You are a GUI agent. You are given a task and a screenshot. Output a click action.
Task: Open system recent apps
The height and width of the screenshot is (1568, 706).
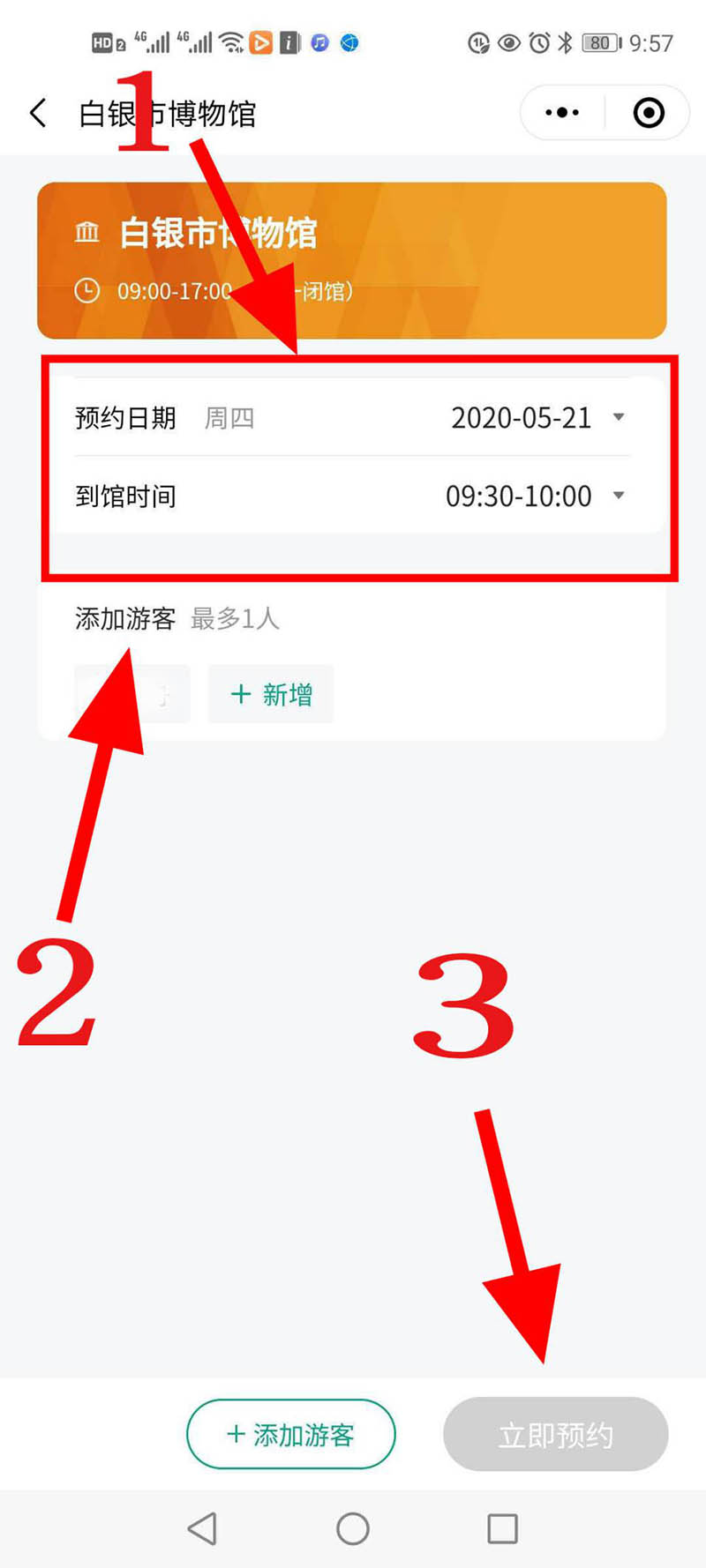[x=503, y=1528]
